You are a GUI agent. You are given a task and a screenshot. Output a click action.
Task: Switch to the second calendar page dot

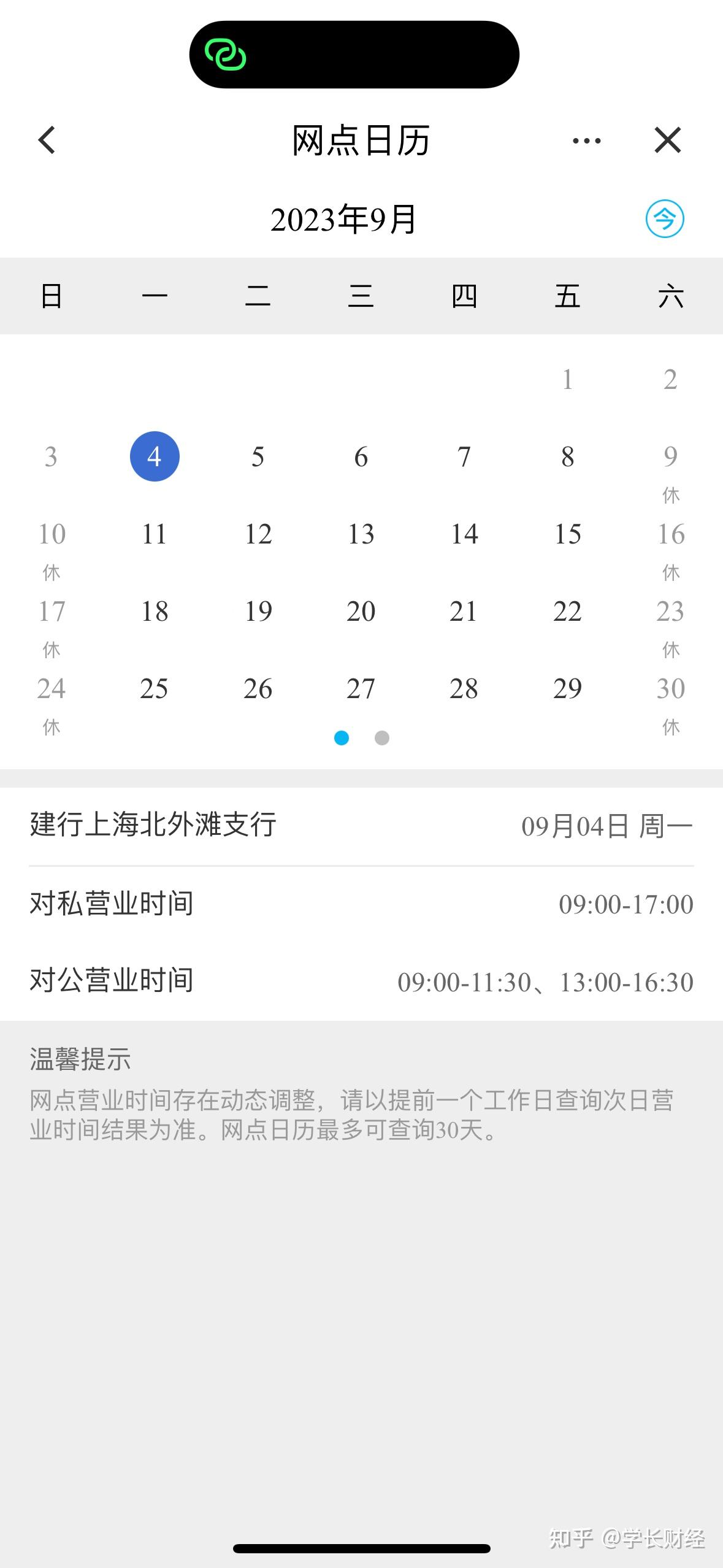[382, 739]
